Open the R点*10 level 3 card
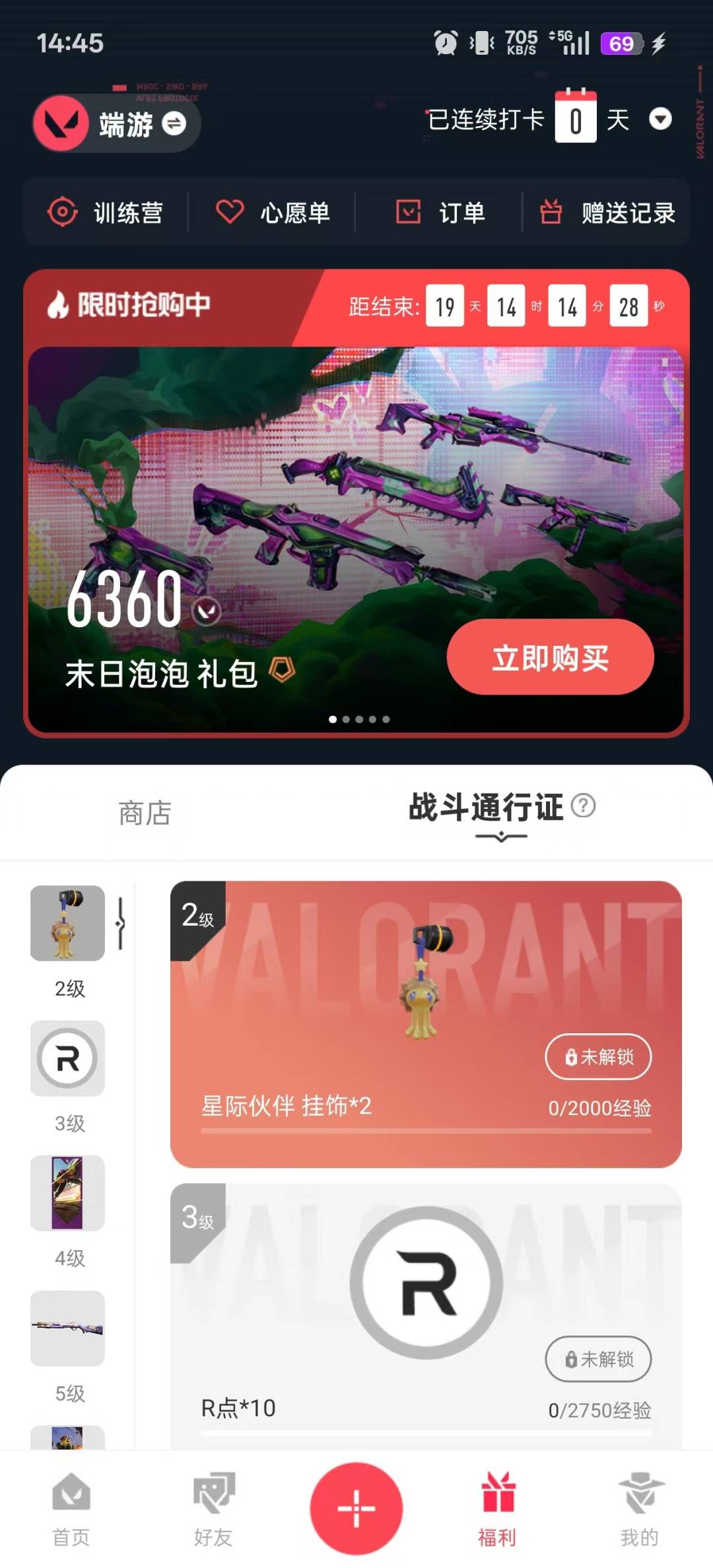This screenshot has width=713, height=1568. coord(426,1316)
